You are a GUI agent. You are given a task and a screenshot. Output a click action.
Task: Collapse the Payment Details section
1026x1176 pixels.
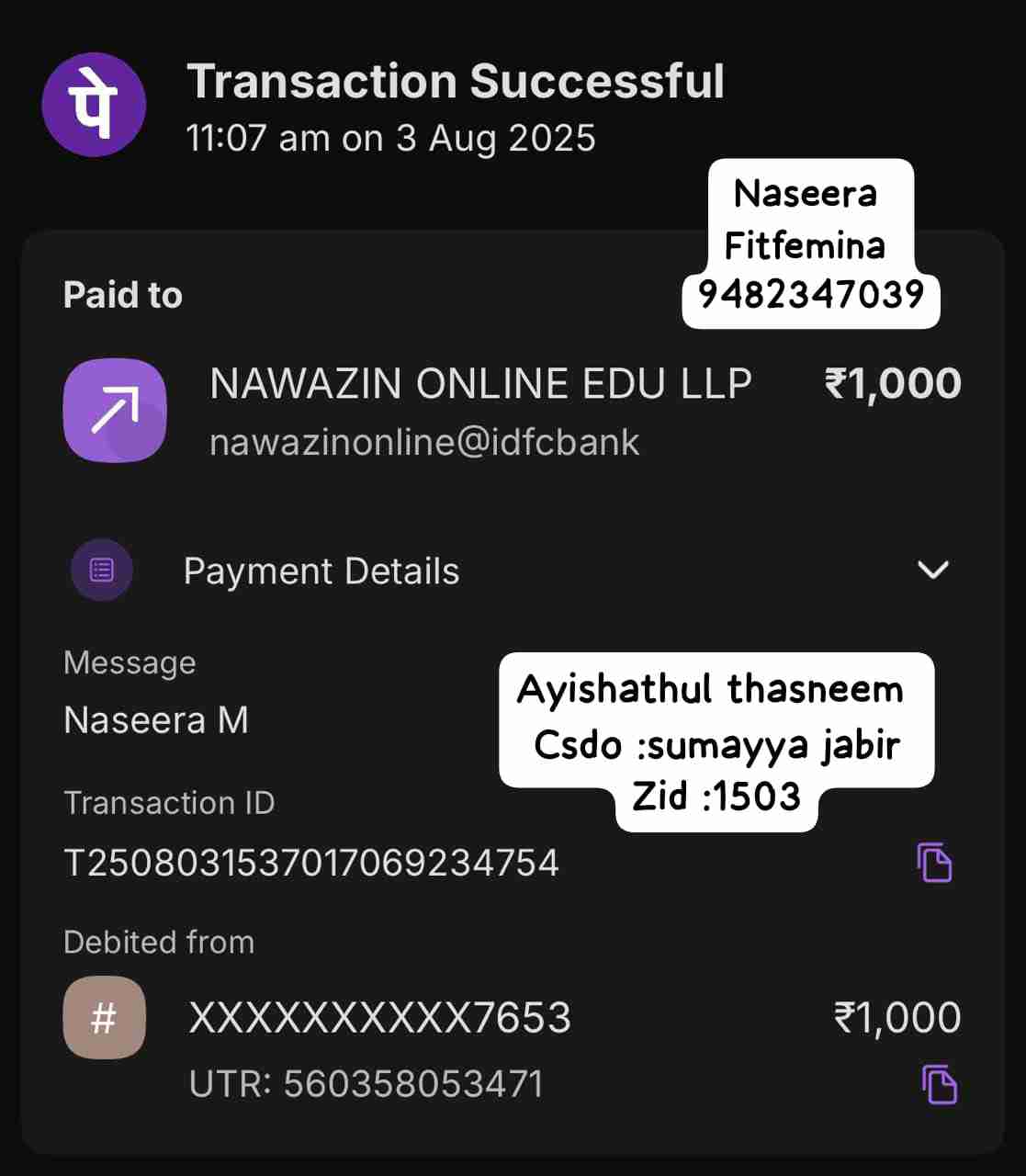click(x=932, y=571)
